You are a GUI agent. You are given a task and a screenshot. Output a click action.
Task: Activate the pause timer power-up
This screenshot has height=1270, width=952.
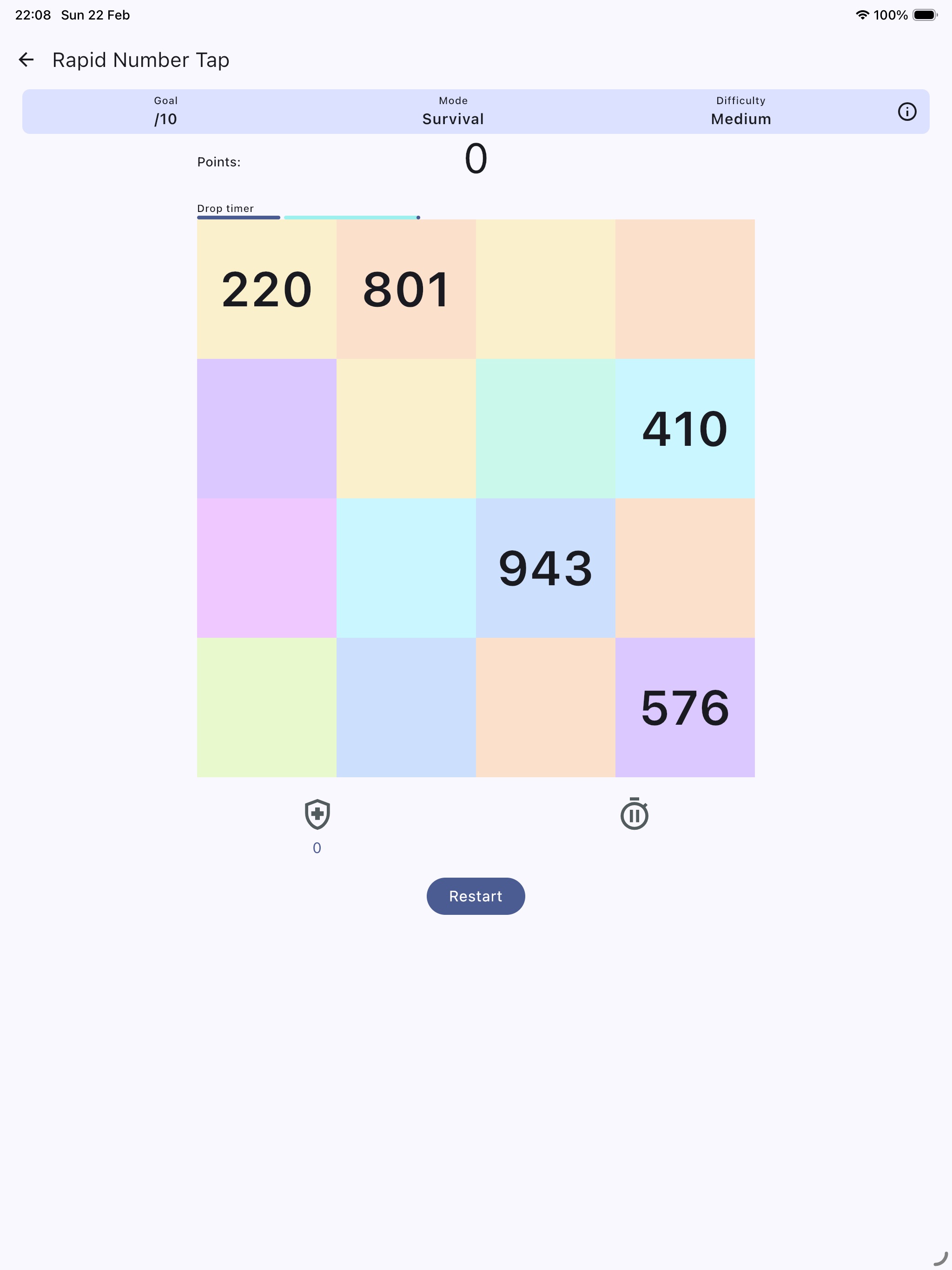click(634, 814)
